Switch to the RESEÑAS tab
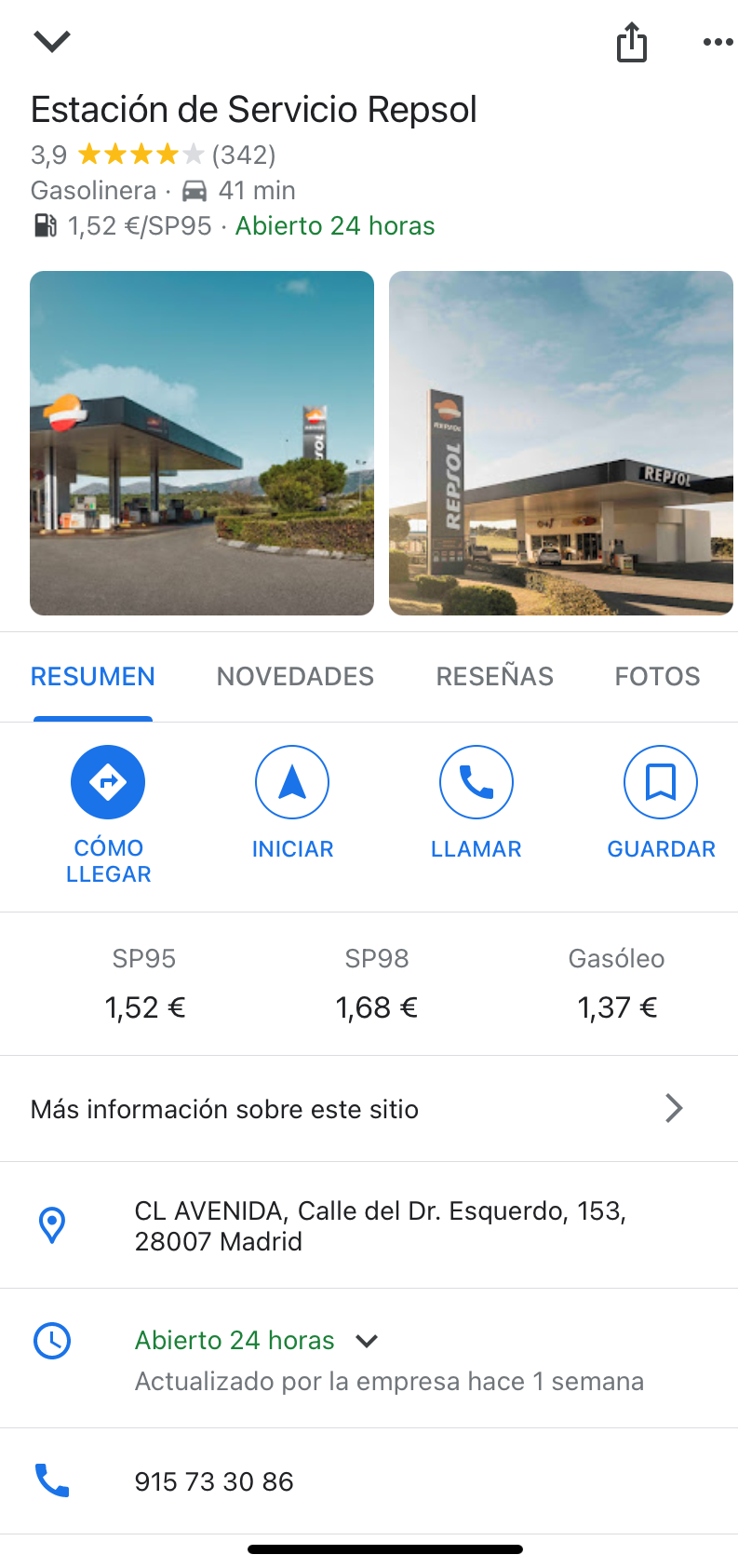 [494, 677]
